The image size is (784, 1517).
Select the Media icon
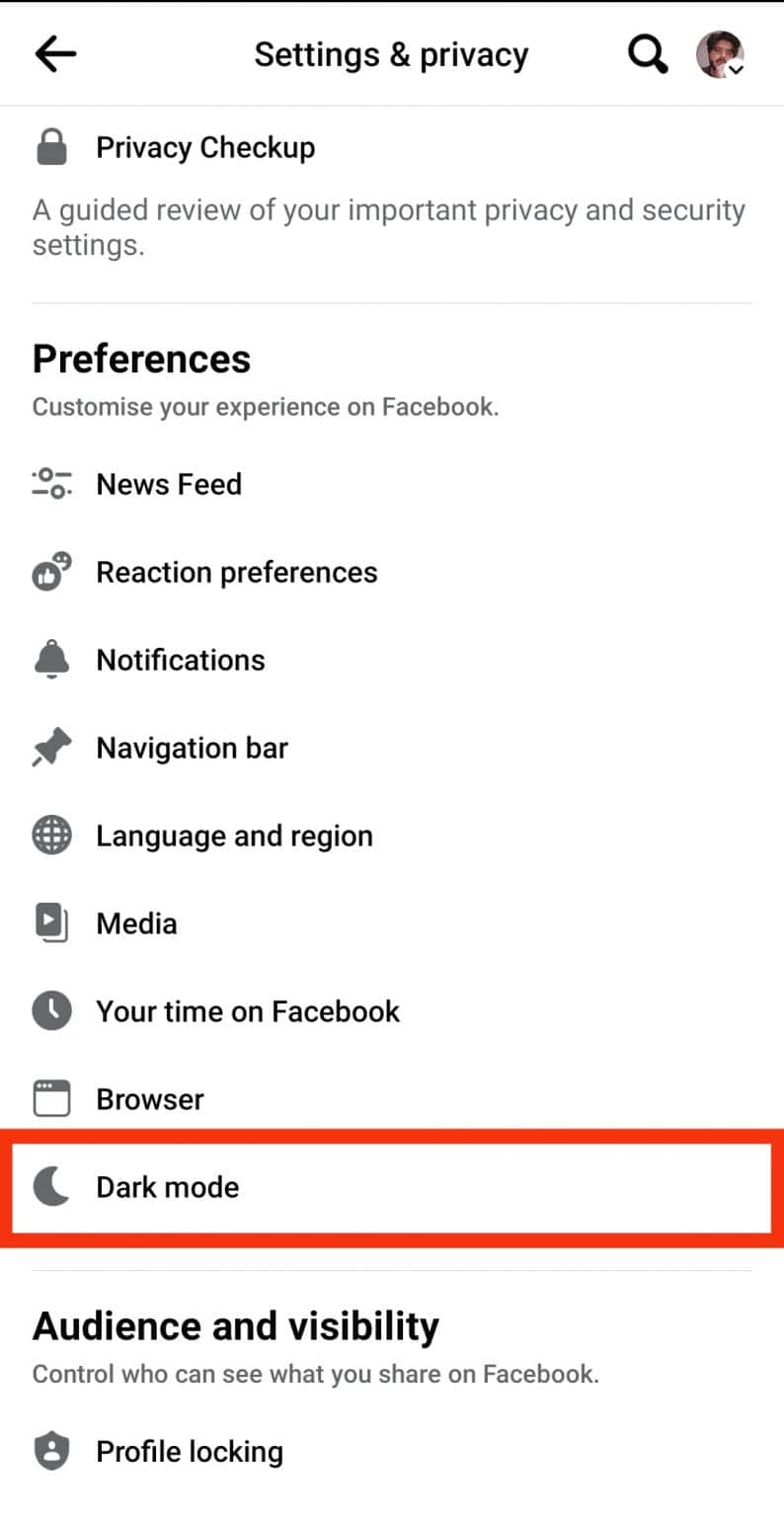point(51,922)
